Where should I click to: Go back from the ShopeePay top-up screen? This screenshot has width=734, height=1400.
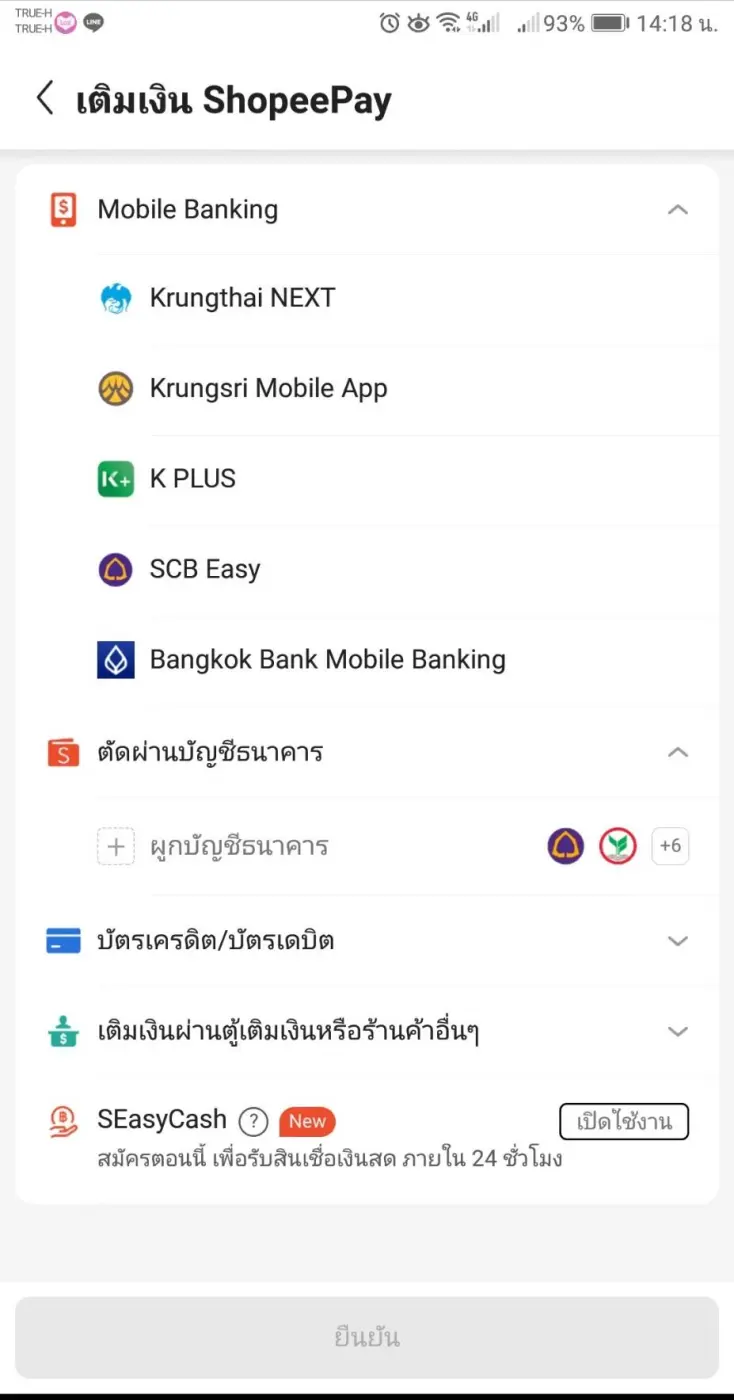click(45, 99)
